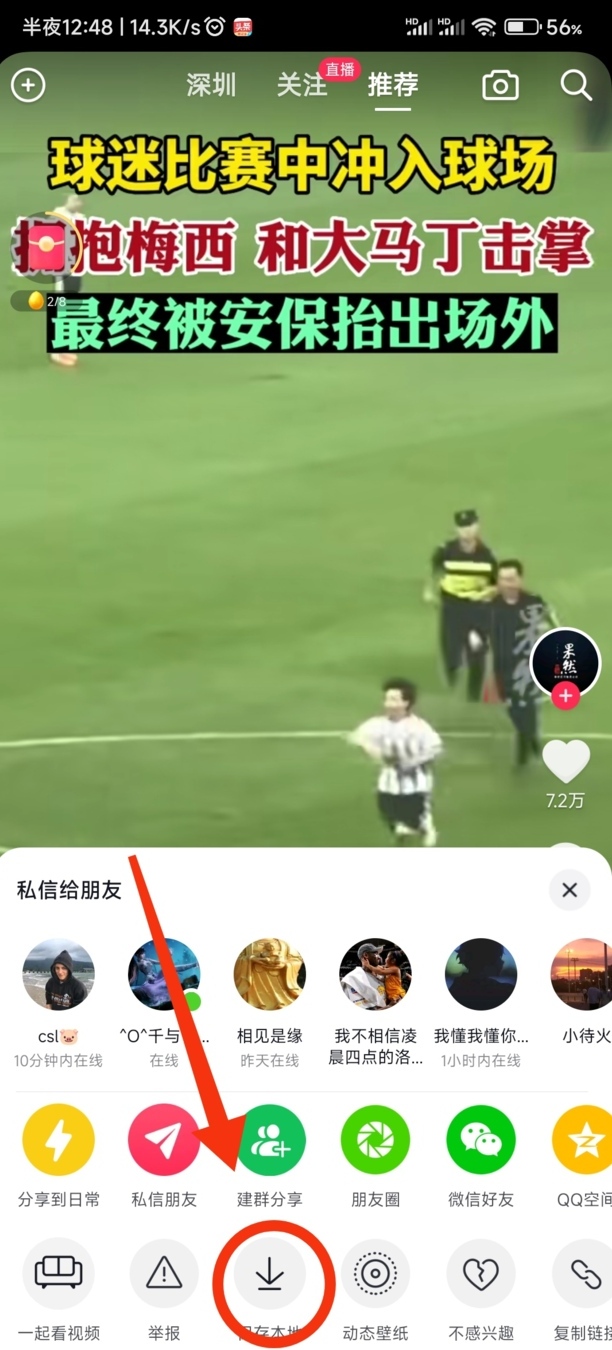Viewport: 612px width, 1350px height.
Task: Tap the plus circle icon in the top corner
Action: click(28, 85)
